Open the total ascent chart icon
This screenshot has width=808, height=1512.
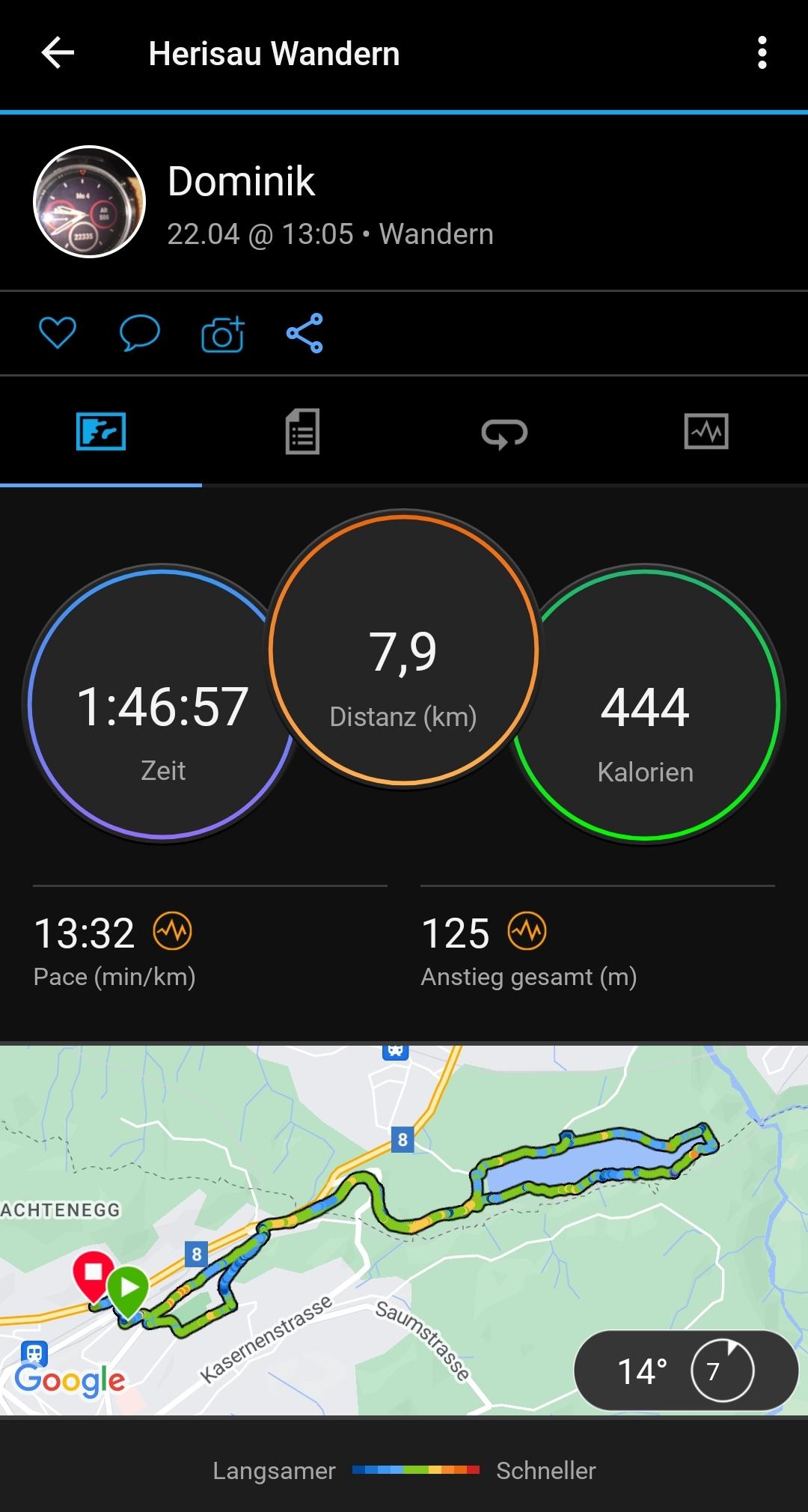(x=527, y=932)
